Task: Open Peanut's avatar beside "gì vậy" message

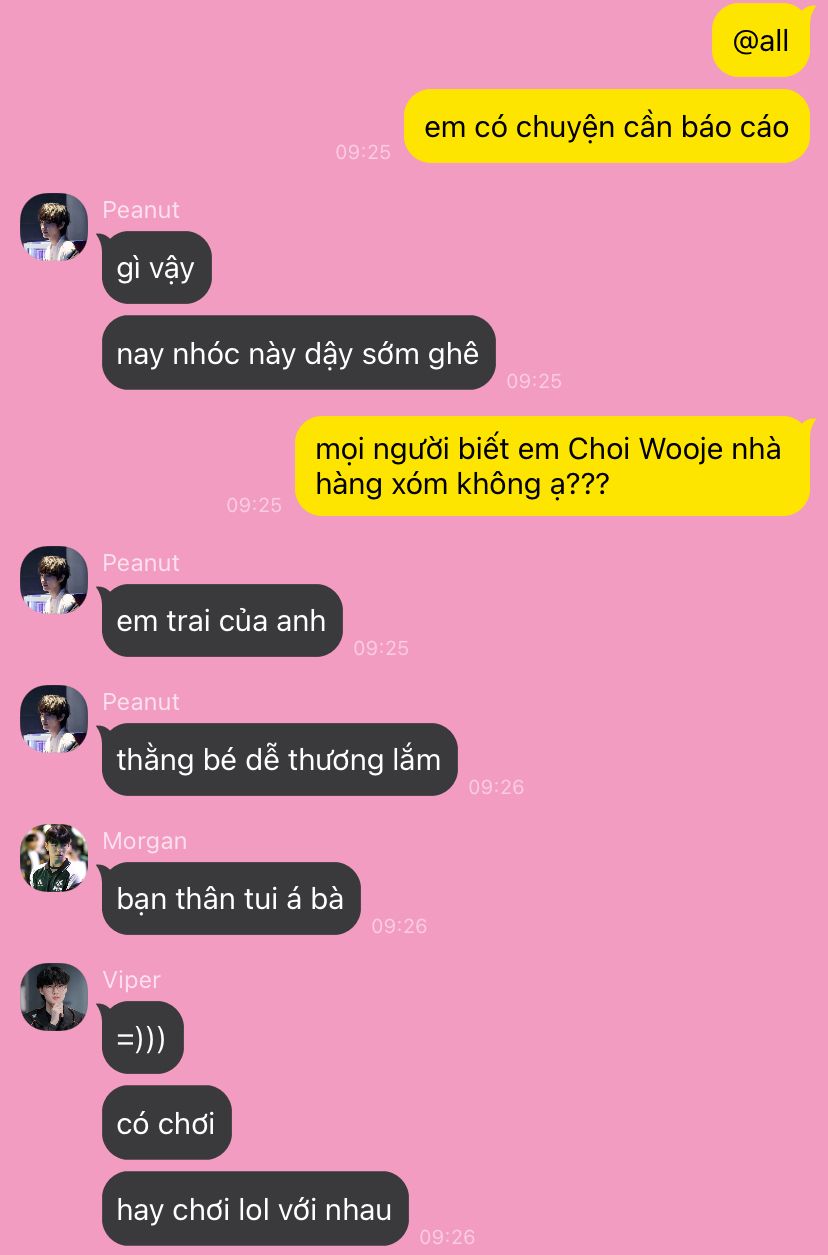Action: [54, 227]
